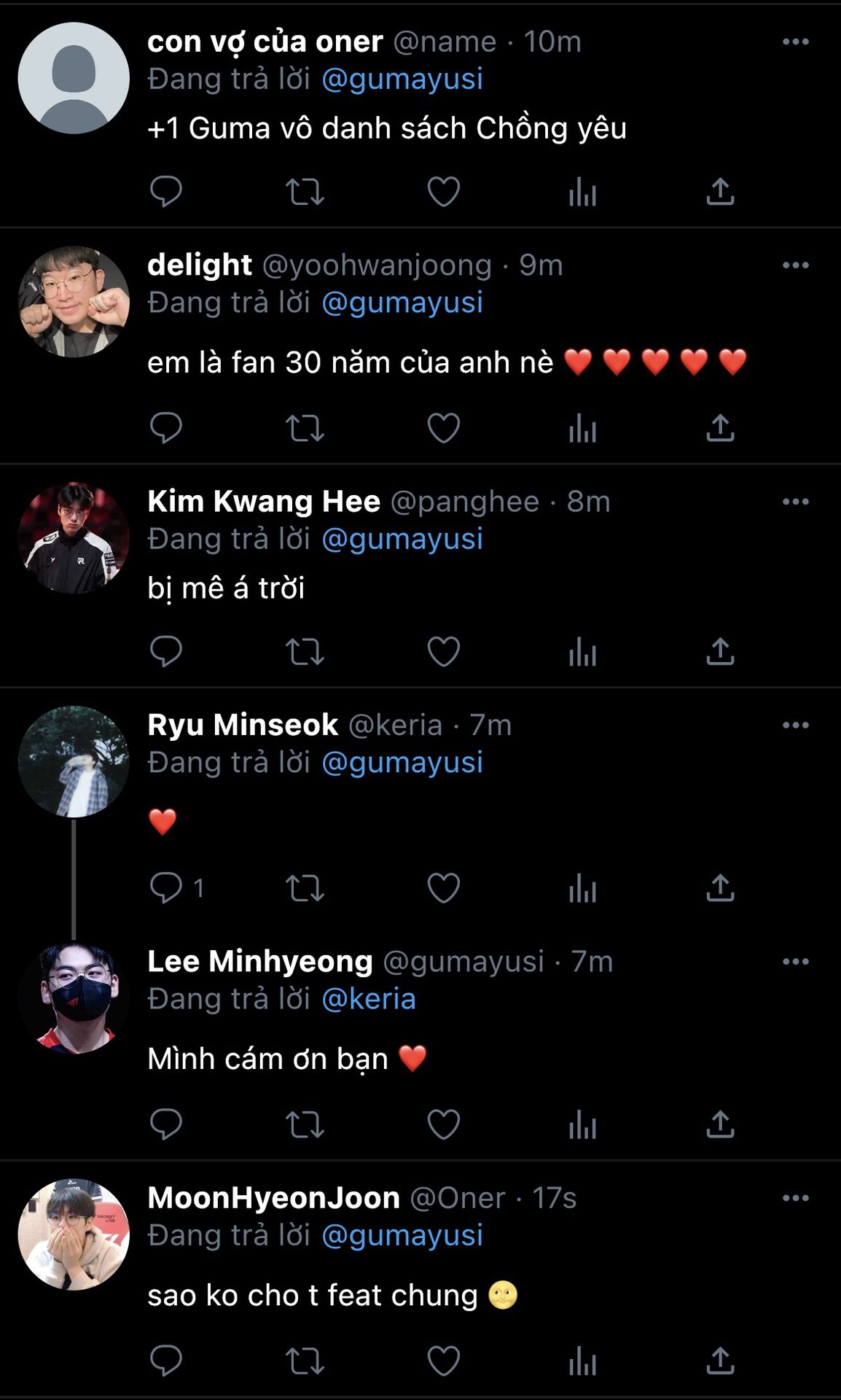Open comments on Ryu Minseok's reply
Screen dimensions: 841x1400
(x=165, y=888)
